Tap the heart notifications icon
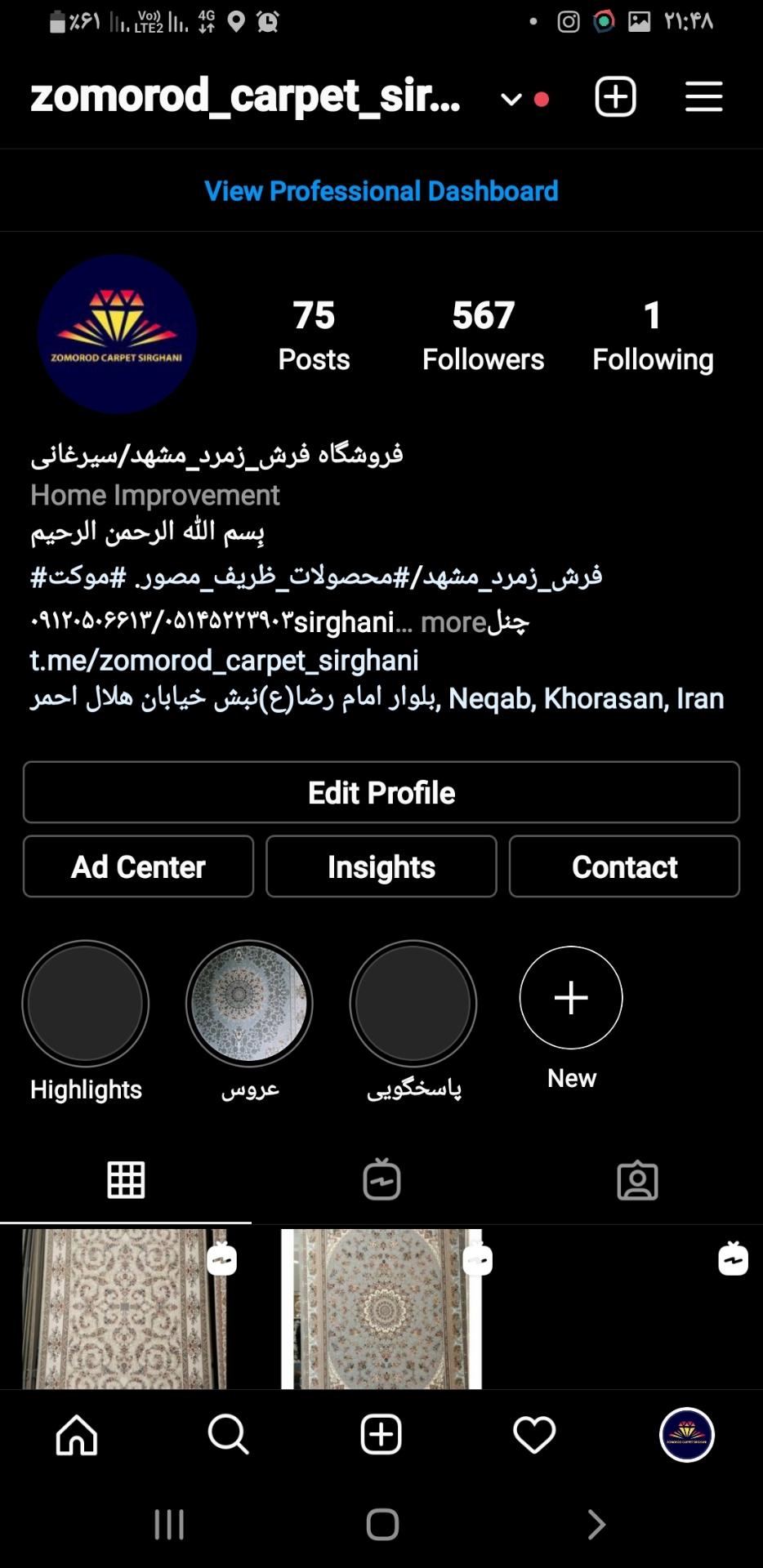The image size is (763, 1568). point(533,1436)
